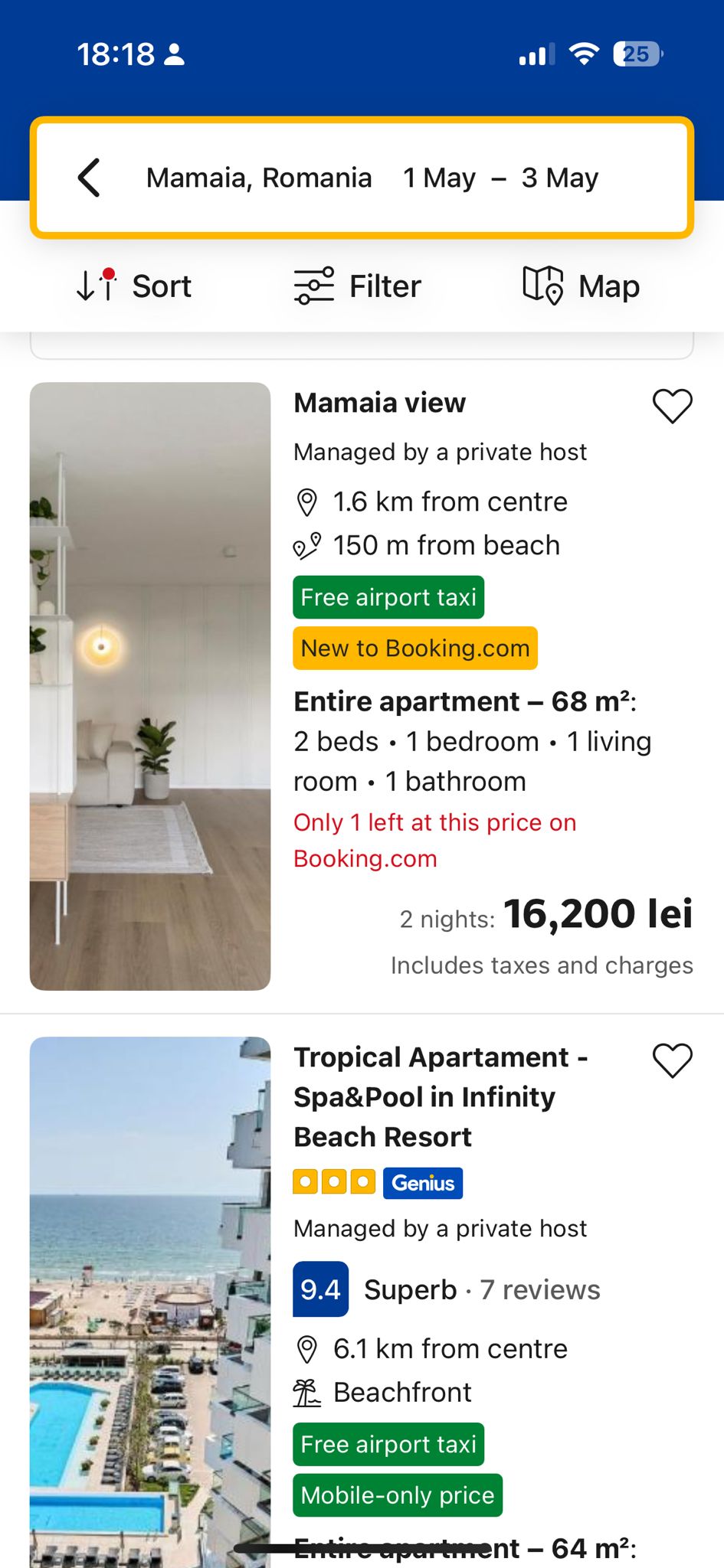Save Mamaia view to favourites
This screenshot has height=1568, width=724.
tap(672, 406)
